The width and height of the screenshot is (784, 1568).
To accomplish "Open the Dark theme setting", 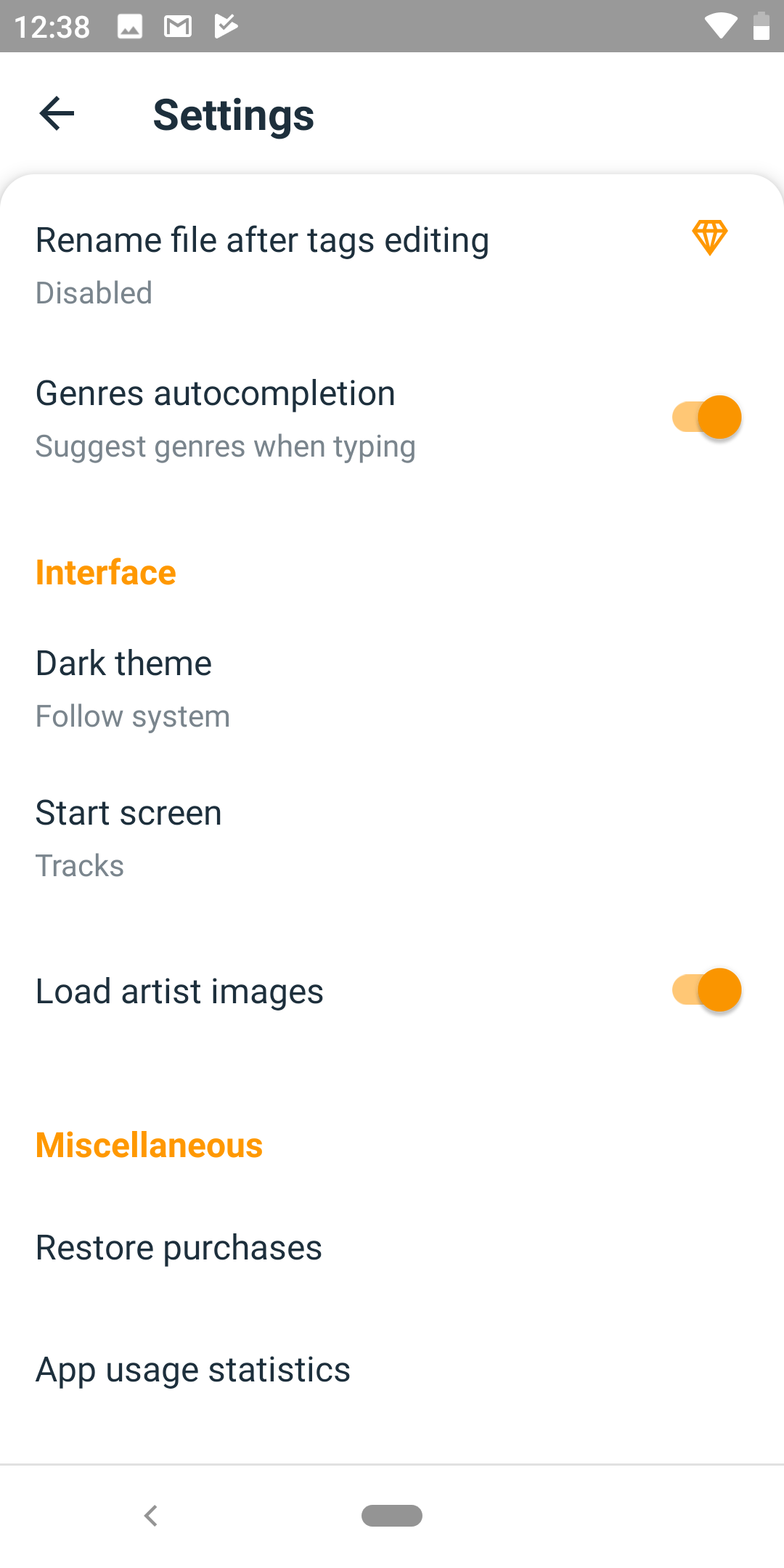I will 392,688.
